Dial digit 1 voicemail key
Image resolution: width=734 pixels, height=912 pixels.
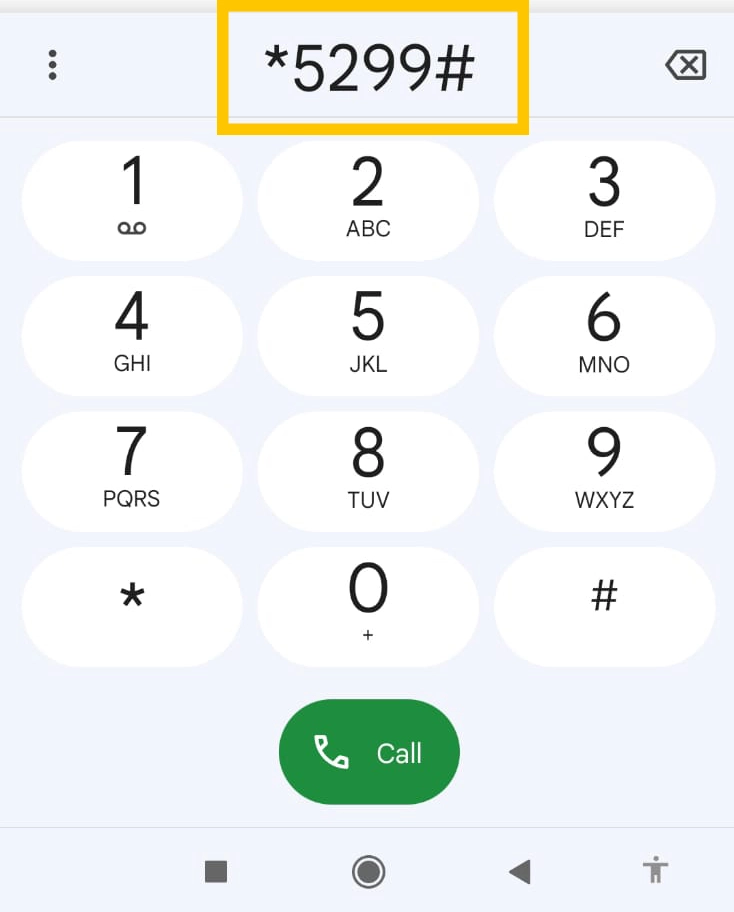point(132,200)
